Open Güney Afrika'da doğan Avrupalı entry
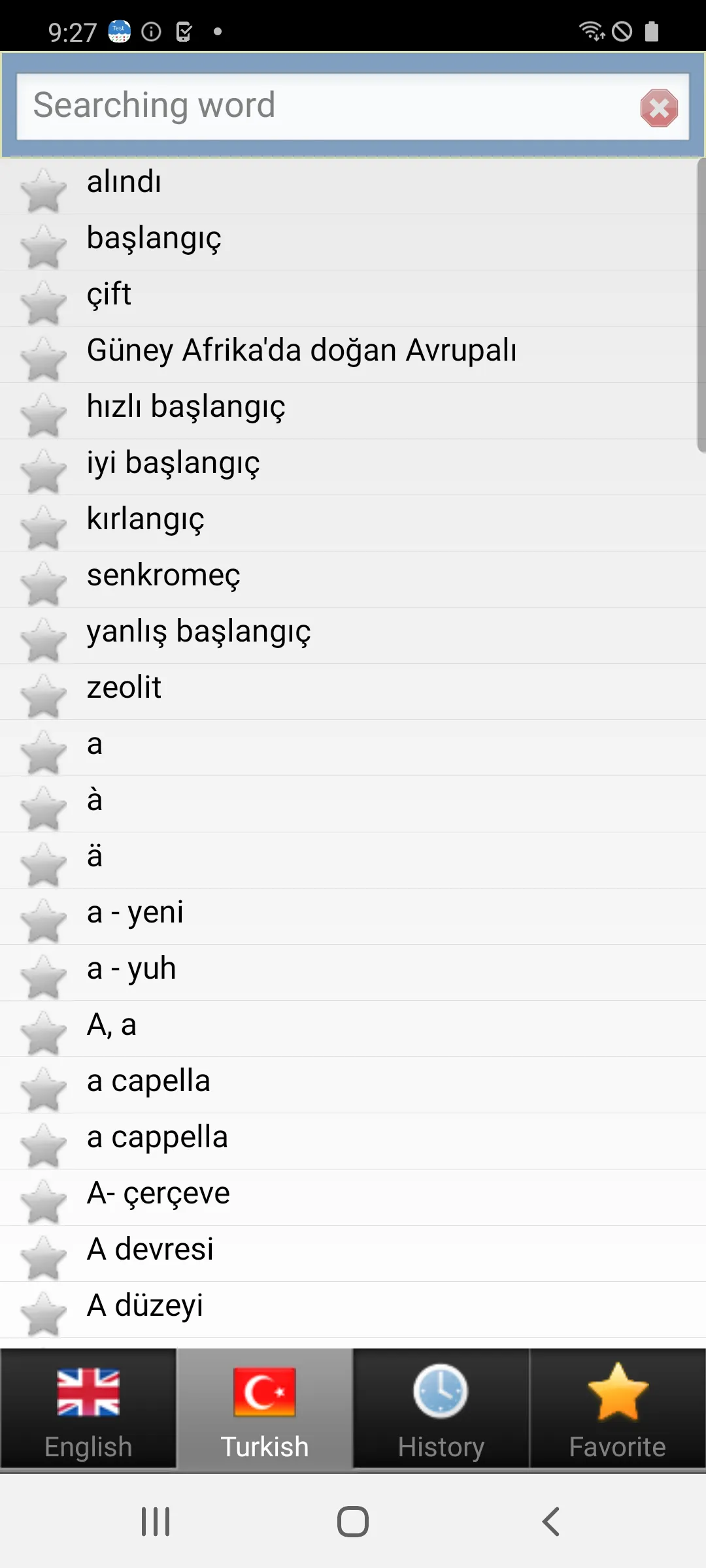Screen dimensions: 706x1568 click(x=353, y=355)
